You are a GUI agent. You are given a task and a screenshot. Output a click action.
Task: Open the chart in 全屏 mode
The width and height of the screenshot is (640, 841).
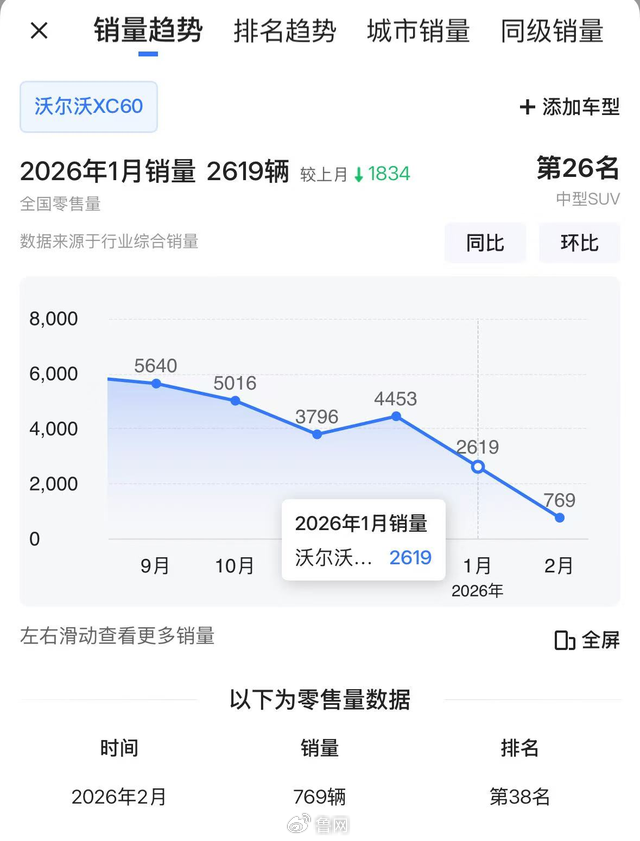tap(587, 640)
